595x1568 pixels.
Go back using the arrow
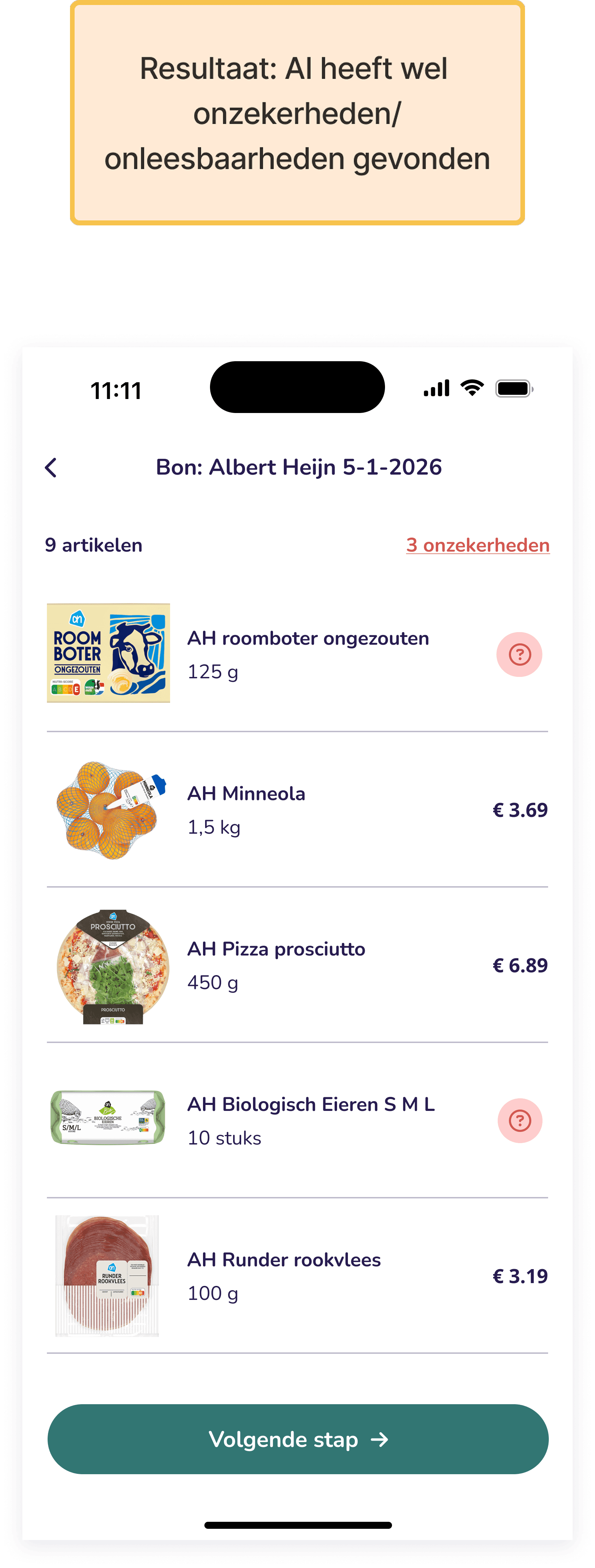[x=51, y=468]
